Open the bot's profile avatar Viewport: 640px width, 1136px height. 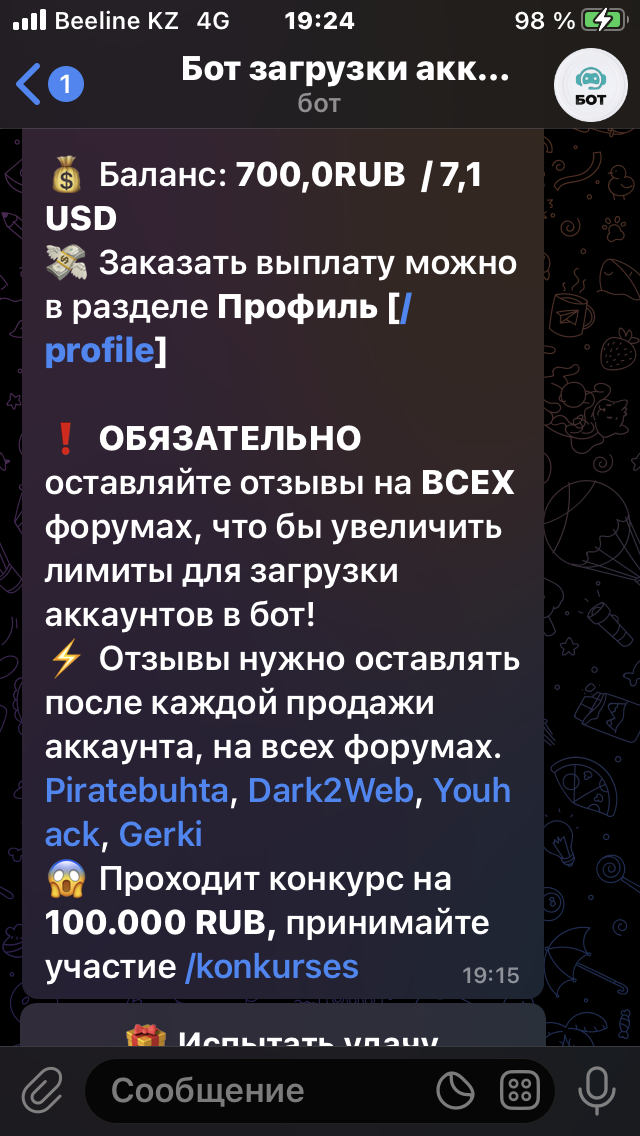pos(590,85)
